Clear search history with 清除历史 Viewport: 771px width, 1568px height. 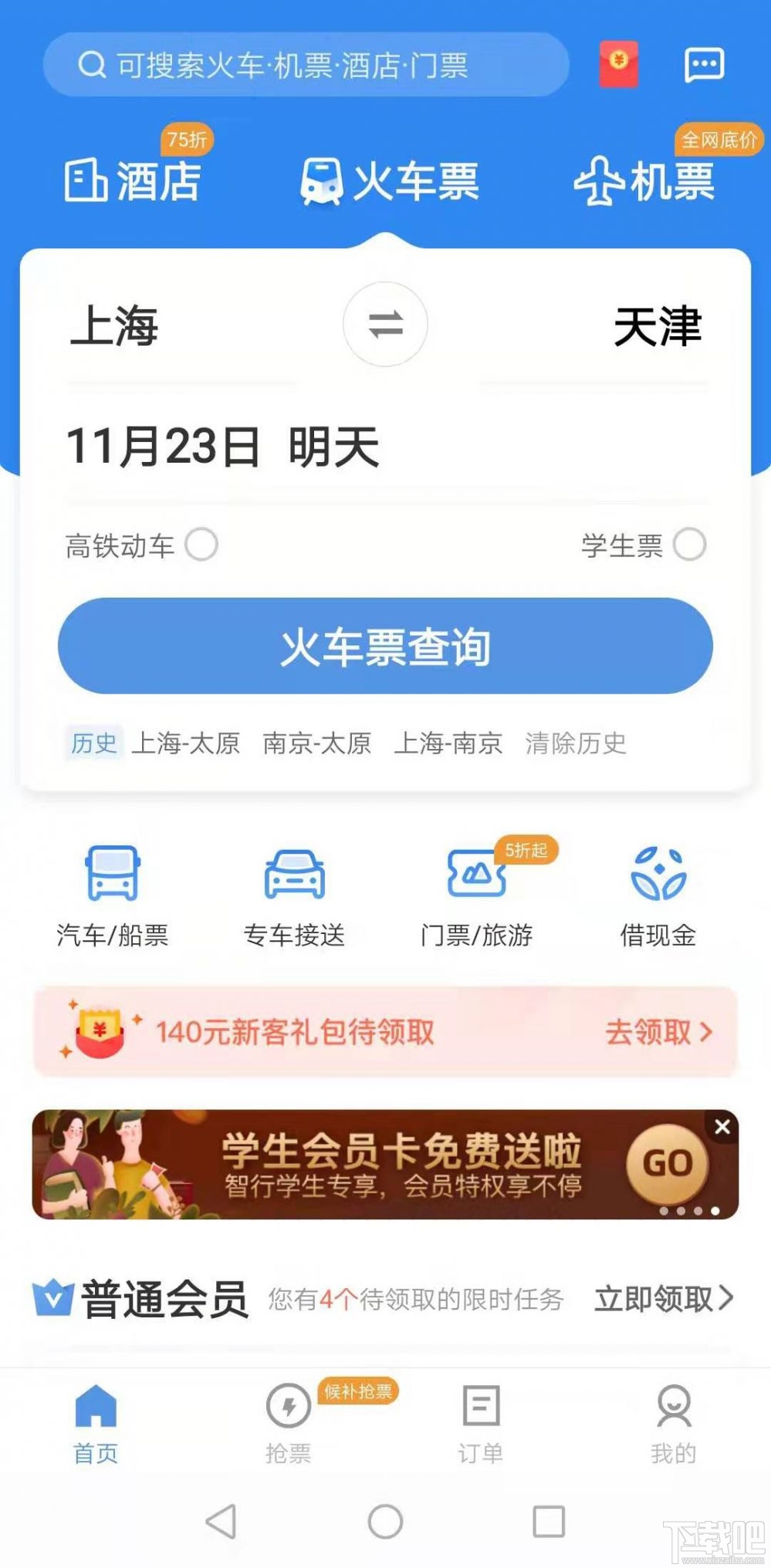[575, 744]
